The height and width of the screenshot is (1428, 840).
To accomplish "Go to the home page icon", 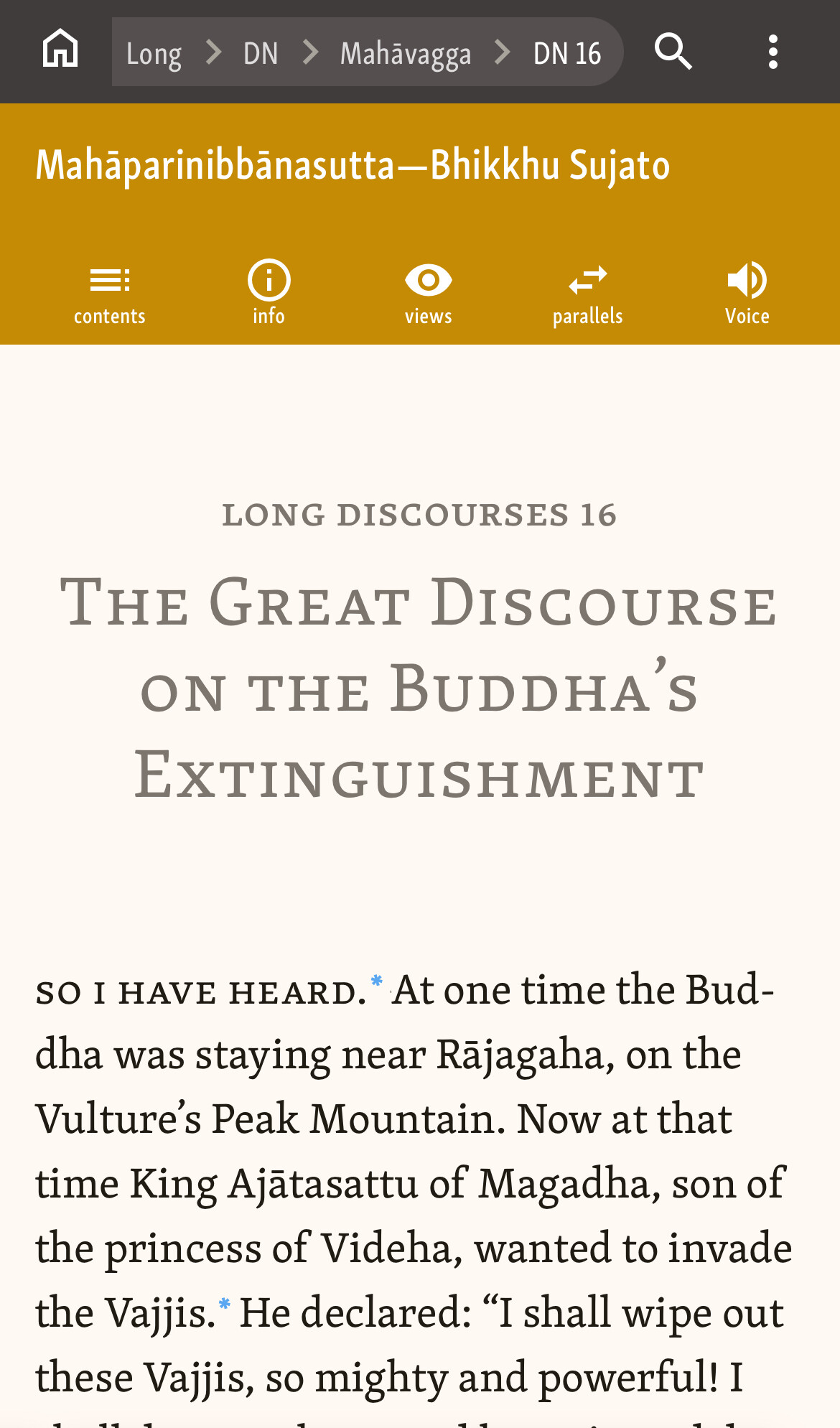I will click(x=60, y=49).
